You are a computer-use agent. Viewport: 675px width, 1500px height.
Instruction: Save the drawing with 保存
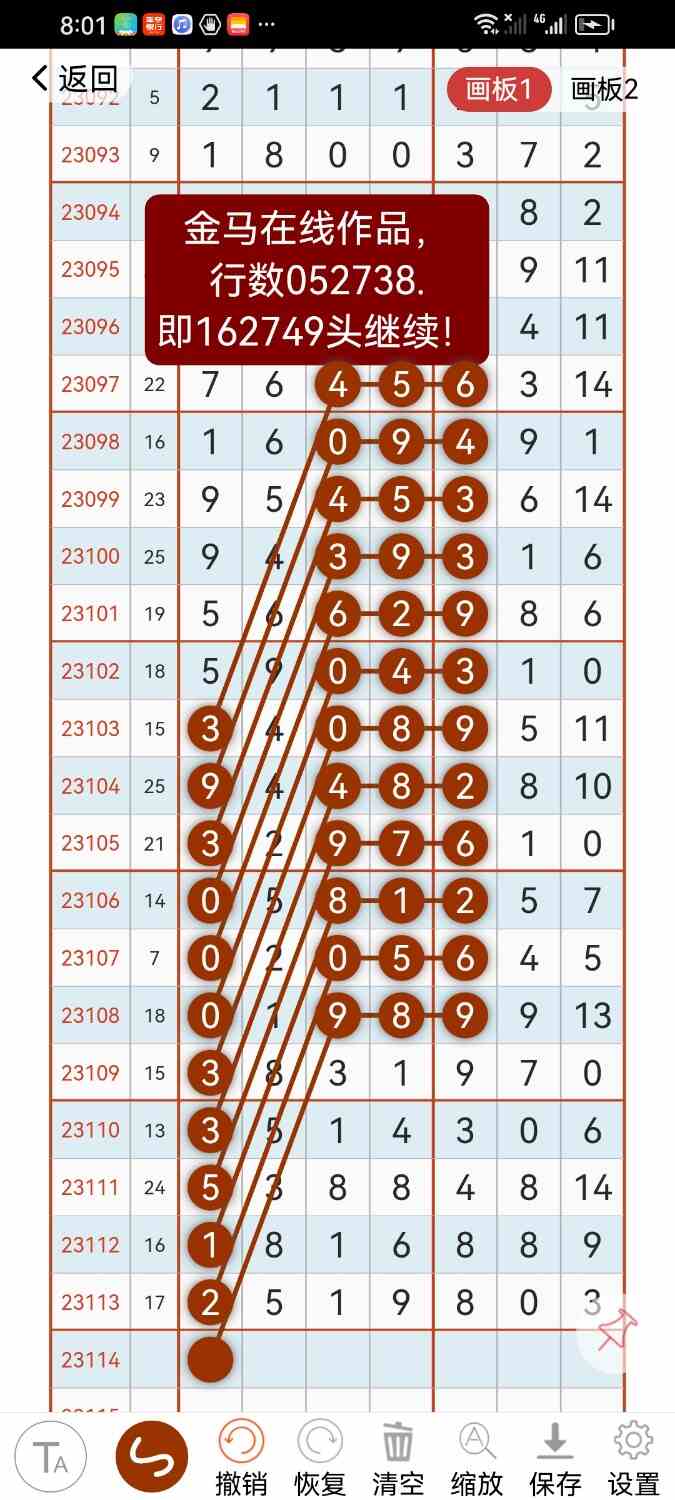555,1458
